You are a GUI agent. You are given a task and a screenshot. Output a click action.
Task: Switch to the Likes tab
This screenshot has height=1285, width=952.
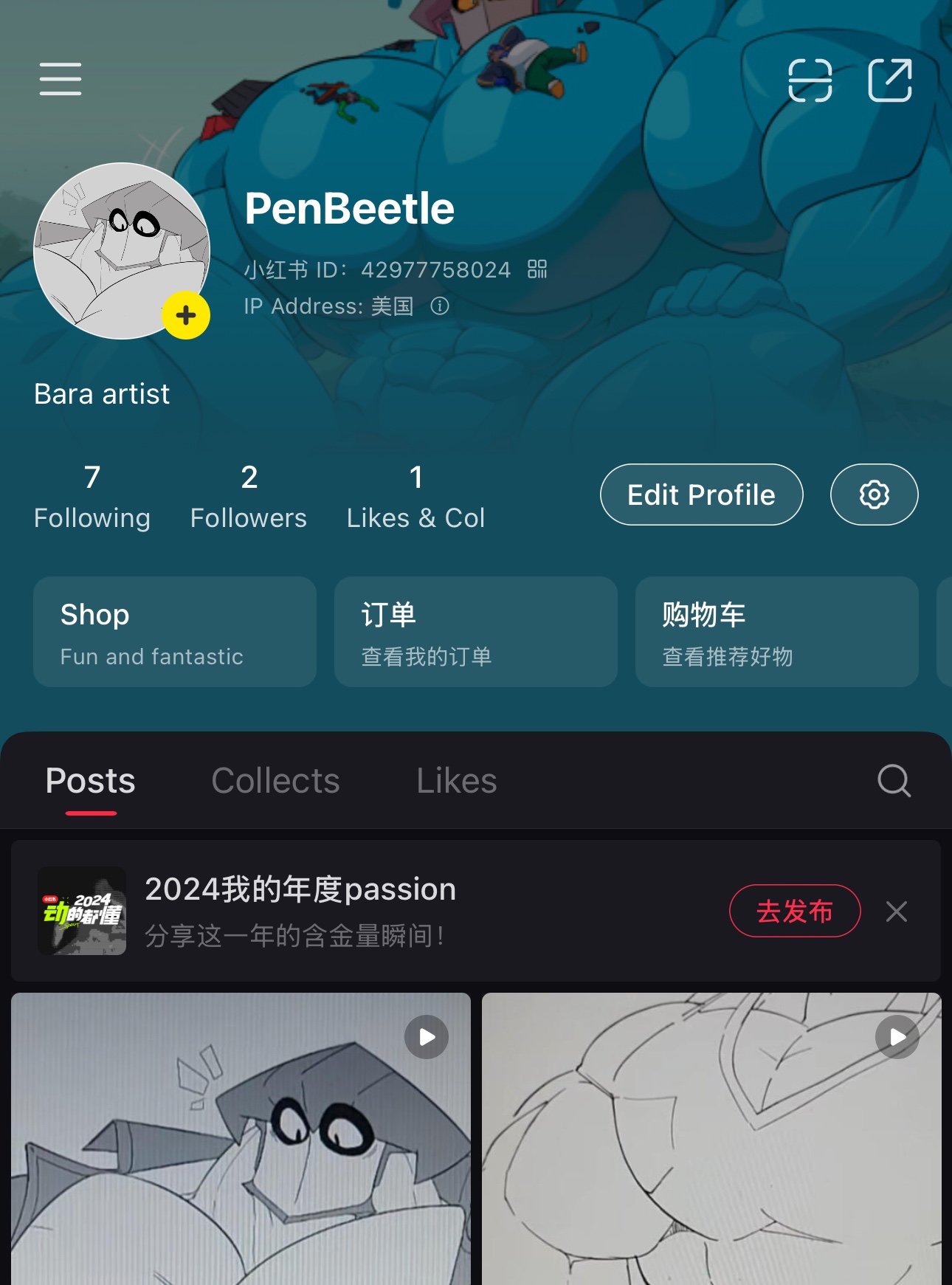click(x=456, y=781)
